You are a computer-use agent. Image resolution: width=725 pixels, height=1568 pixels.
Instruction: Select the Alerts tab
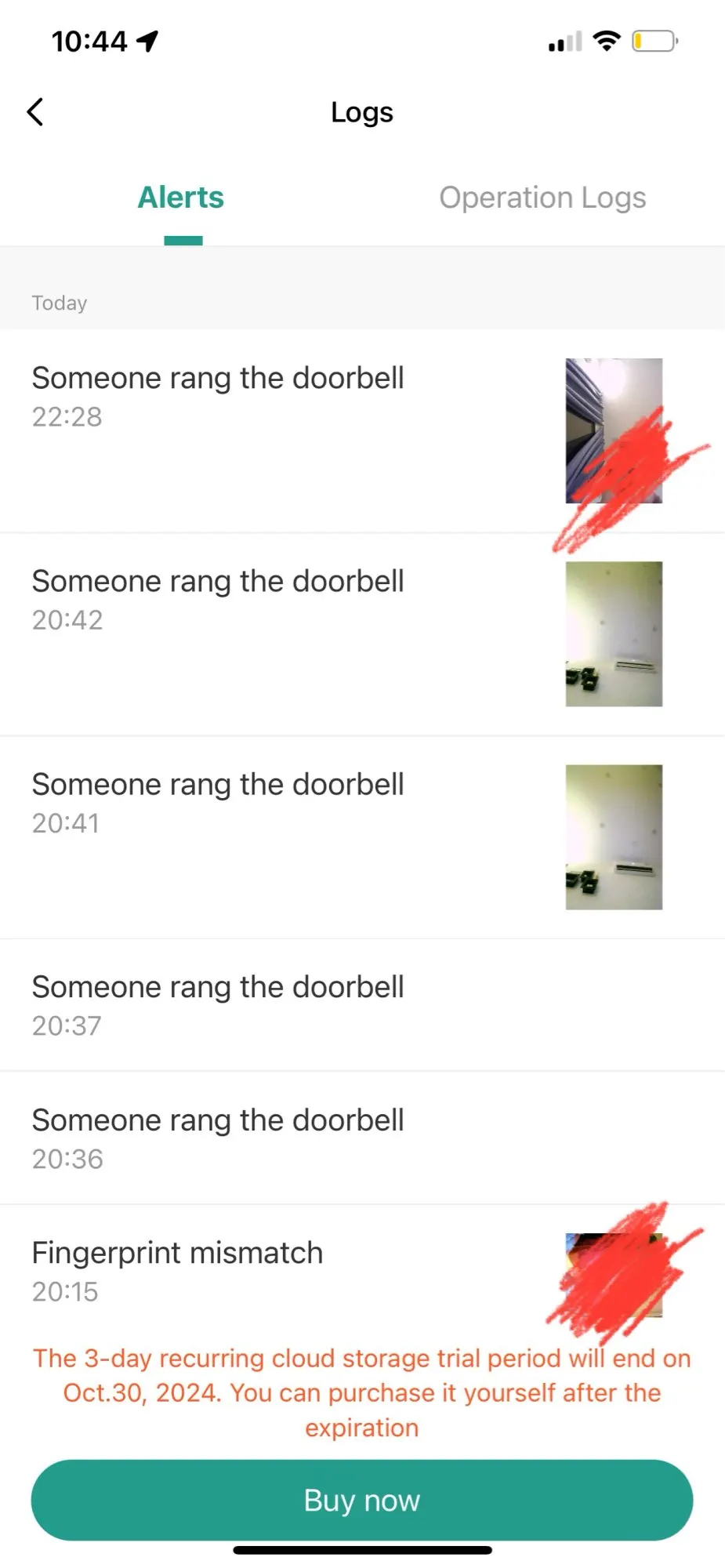tap(181, 198)
